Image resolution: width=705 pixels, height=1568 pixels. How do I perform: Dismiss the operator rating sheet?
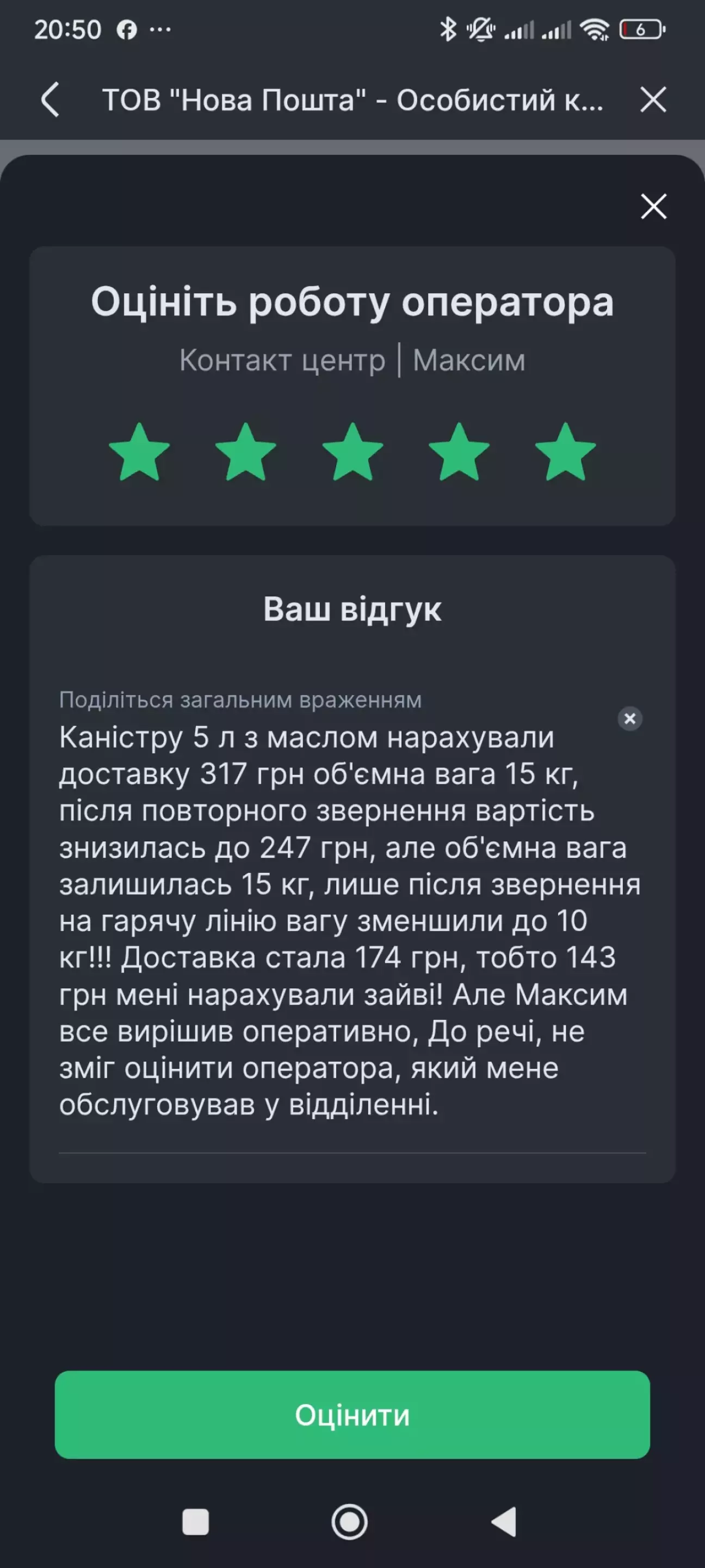tap(653, 206)
